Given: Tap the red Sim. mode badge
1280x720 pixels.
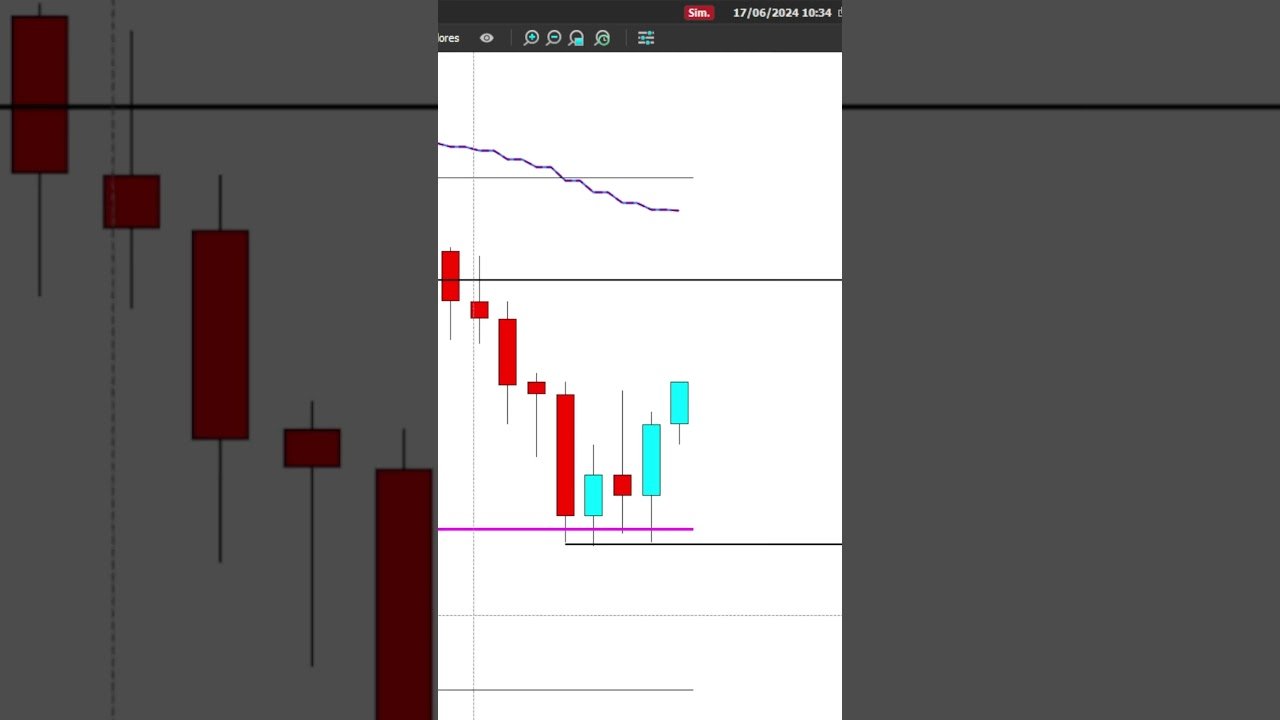Looking at the screenshot, I should pyautogui.click(x=698, y=13).
